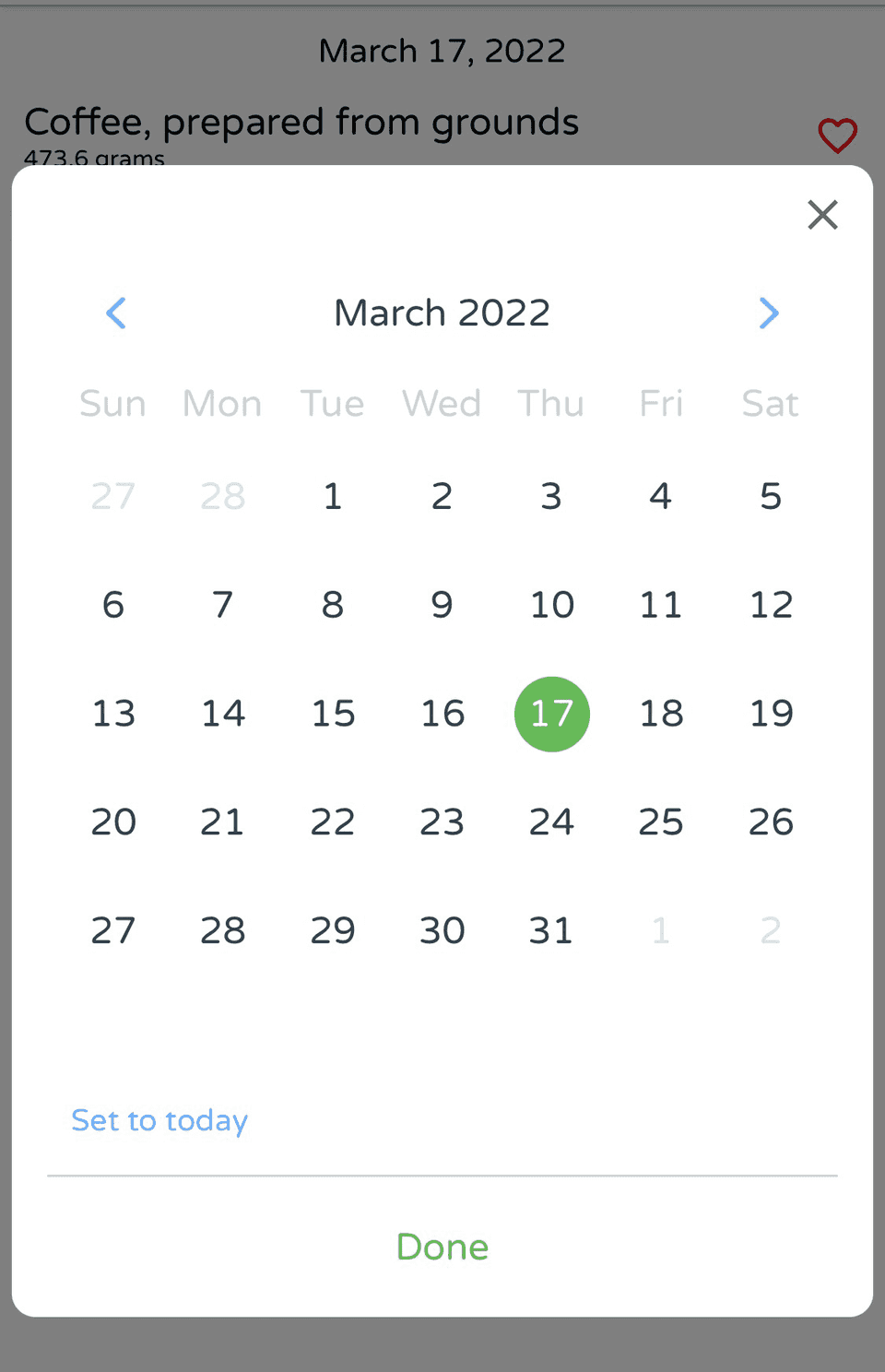Select March 22
The height and width of the screenshot is (1372, 885).
click(333, 822)
